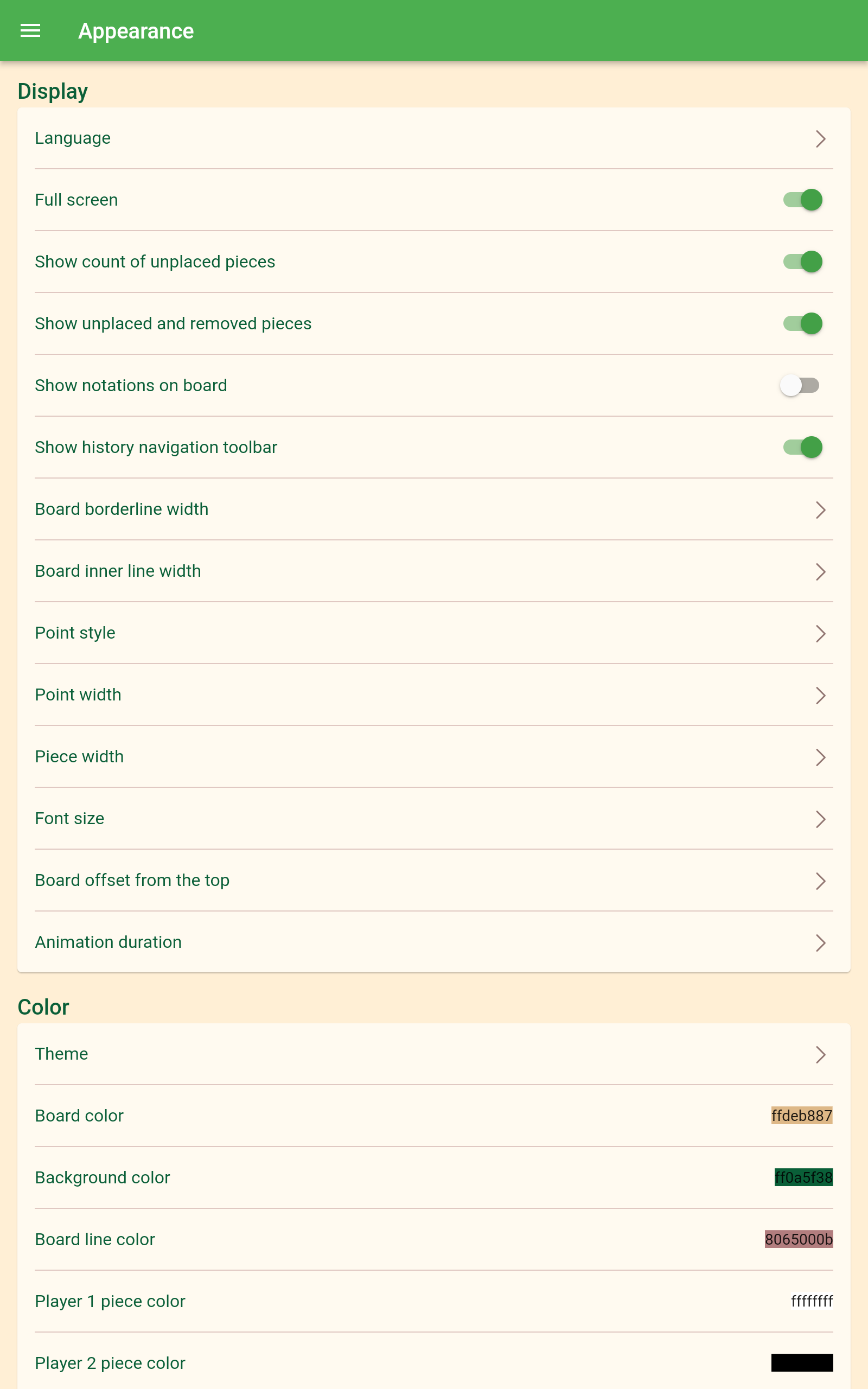This screenshot has width=868, height=1389.
Task: Open the hamburger drawer menu
Action: point(30,30)
